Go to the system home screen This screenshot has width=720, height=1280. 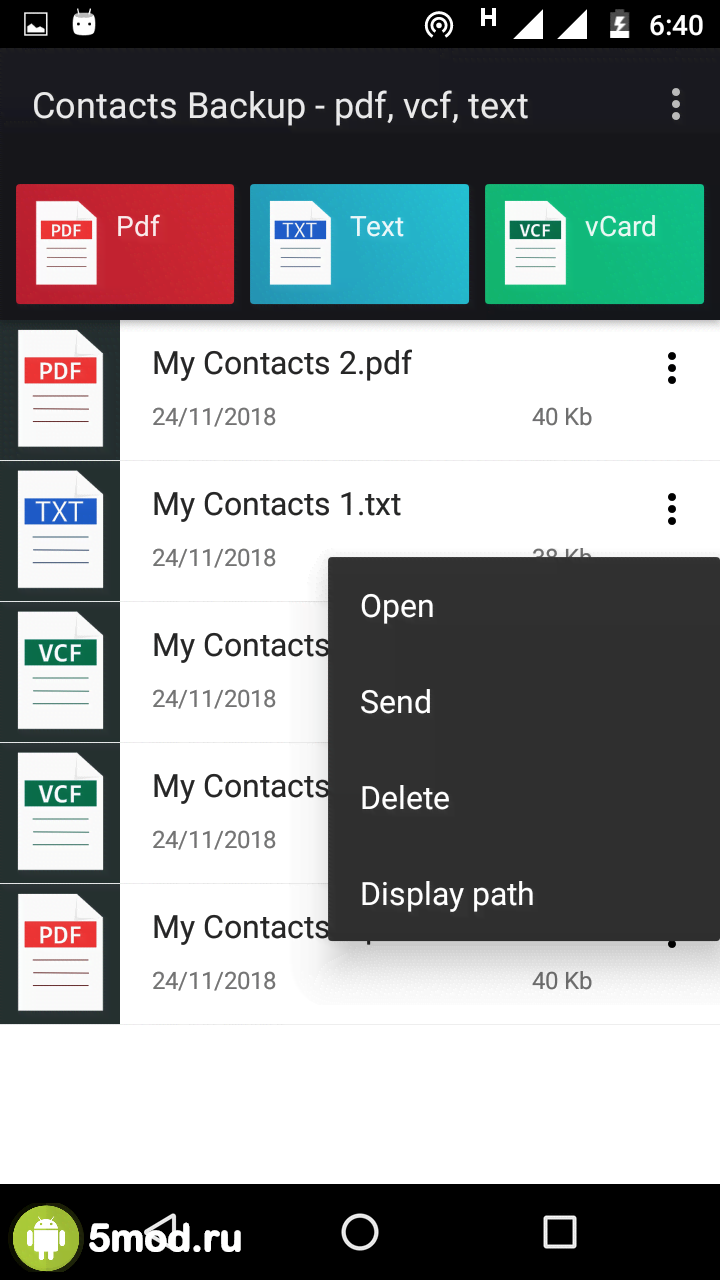[360, 1232]
